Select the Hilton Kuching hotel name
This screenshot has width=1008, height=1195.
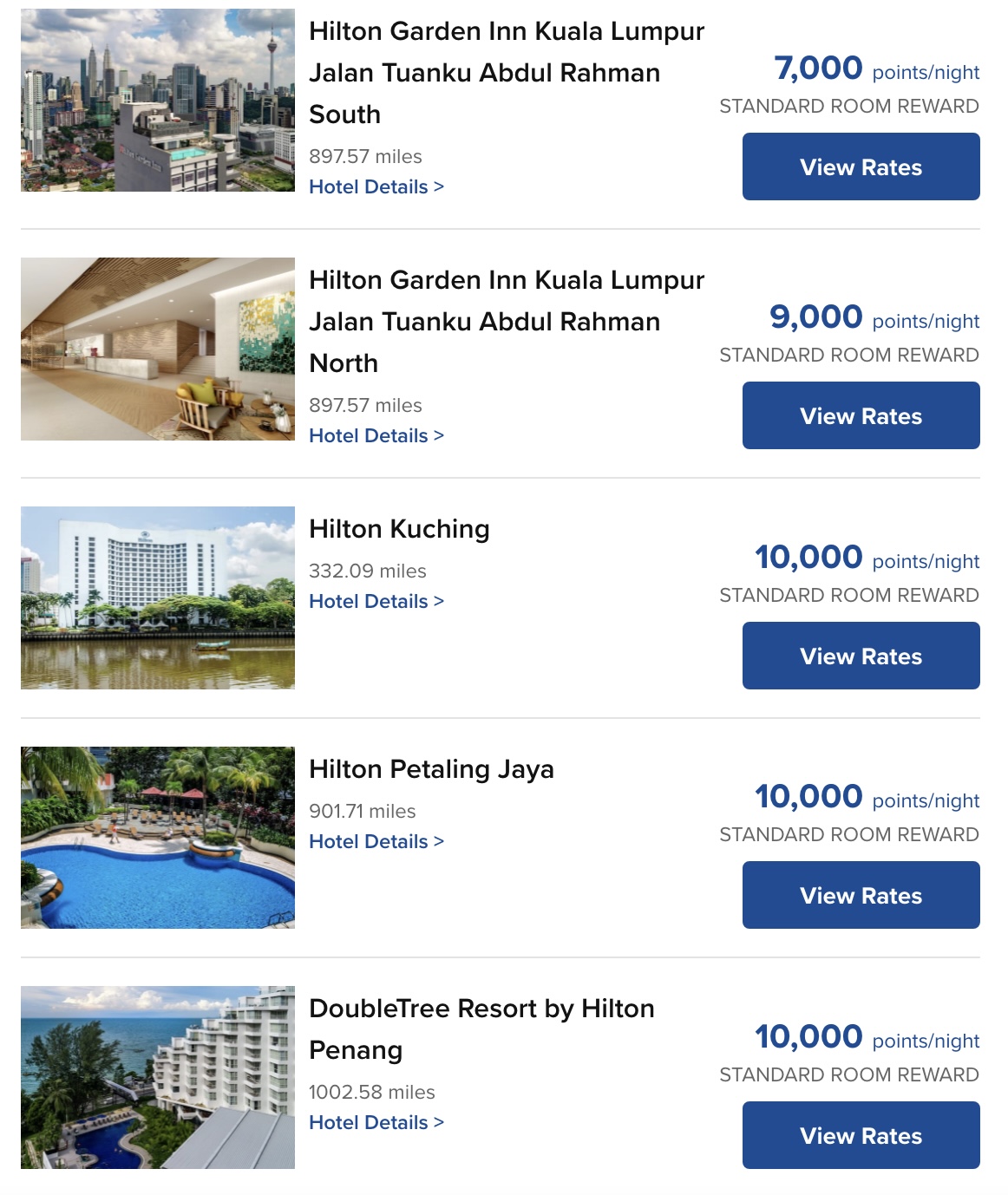(x=400, y=529)
